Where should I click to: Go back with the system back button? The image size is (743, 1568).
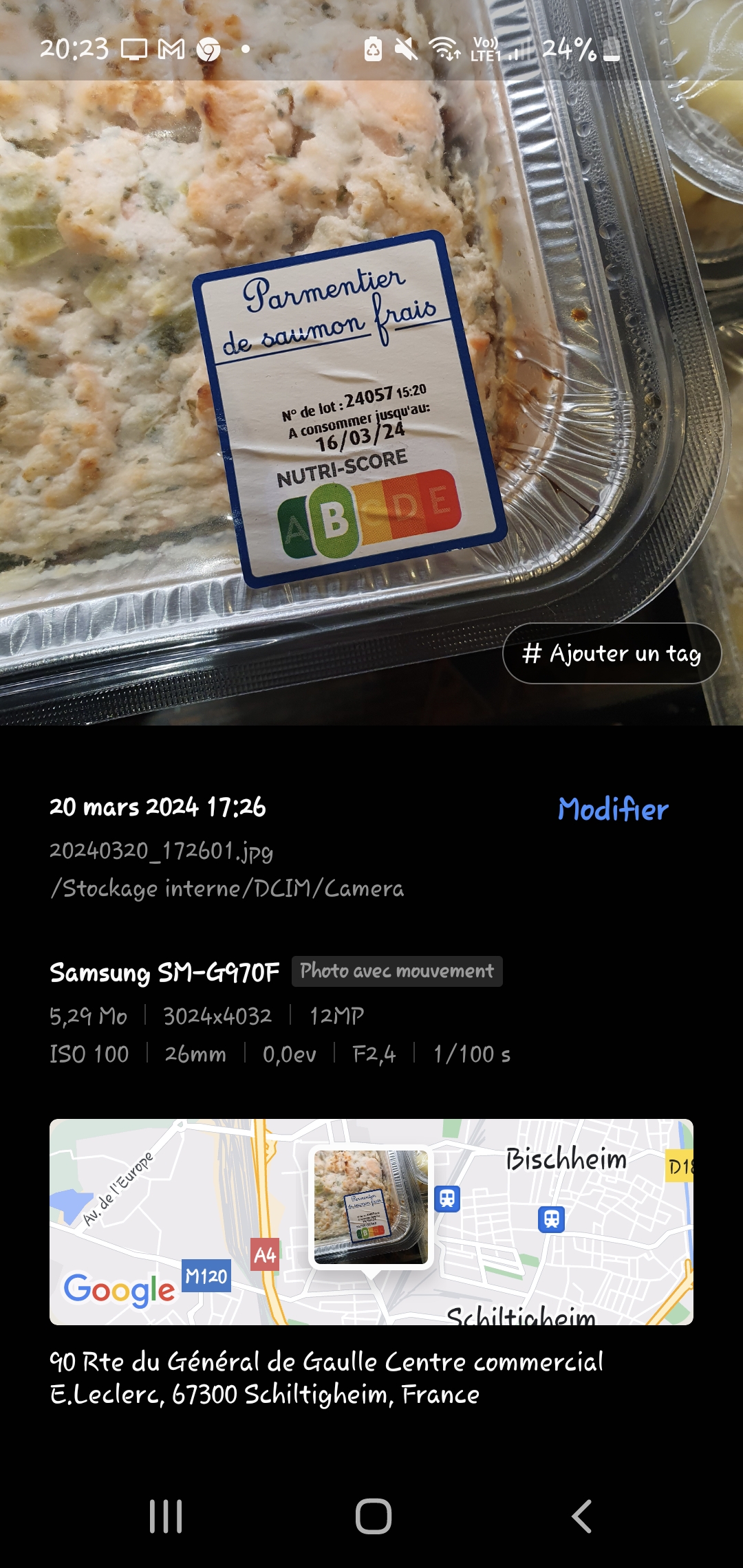click(x=582, y=1516)
